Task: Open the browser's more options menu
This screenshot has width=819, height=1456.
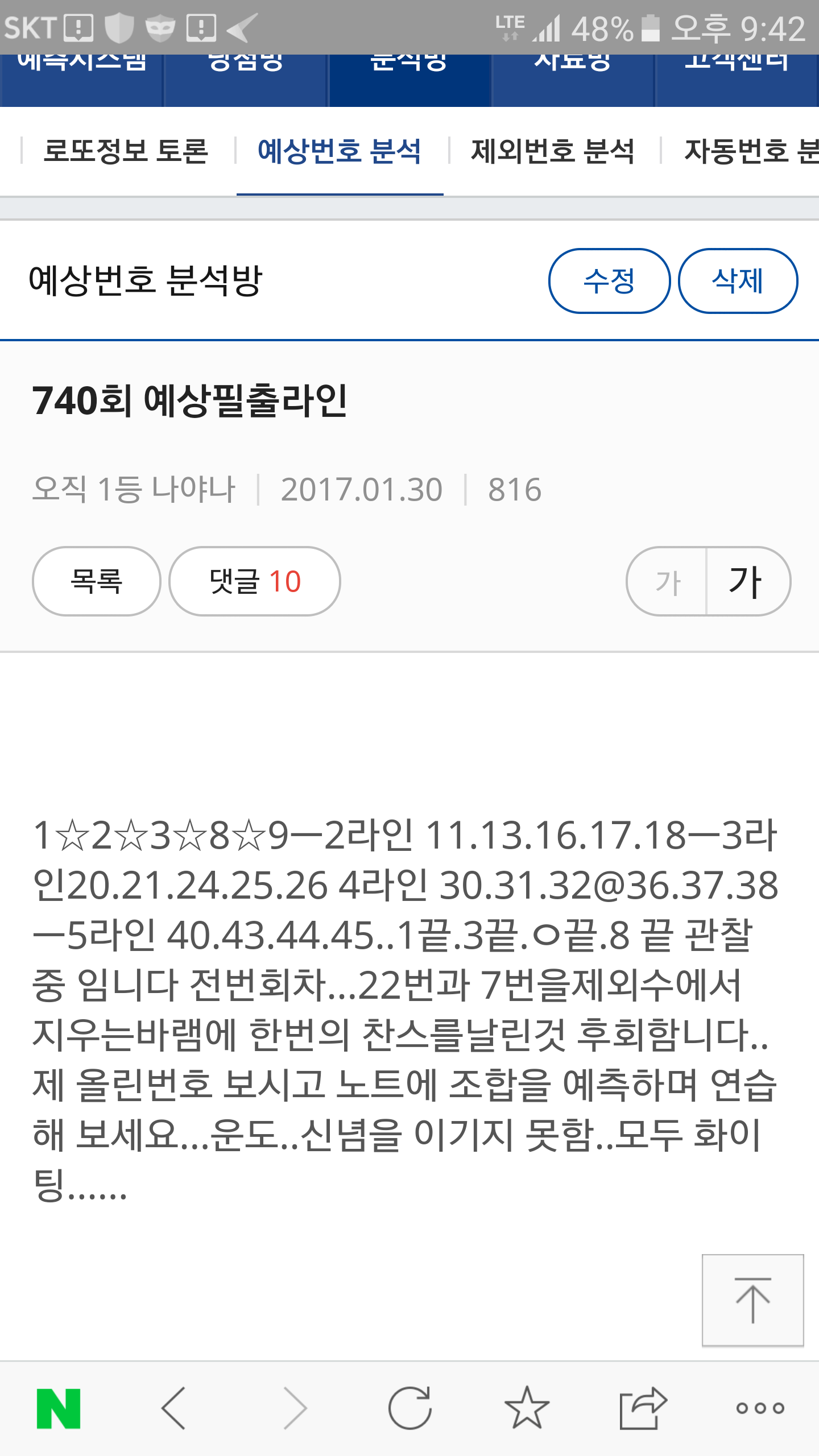Action: pos(760,1409)
